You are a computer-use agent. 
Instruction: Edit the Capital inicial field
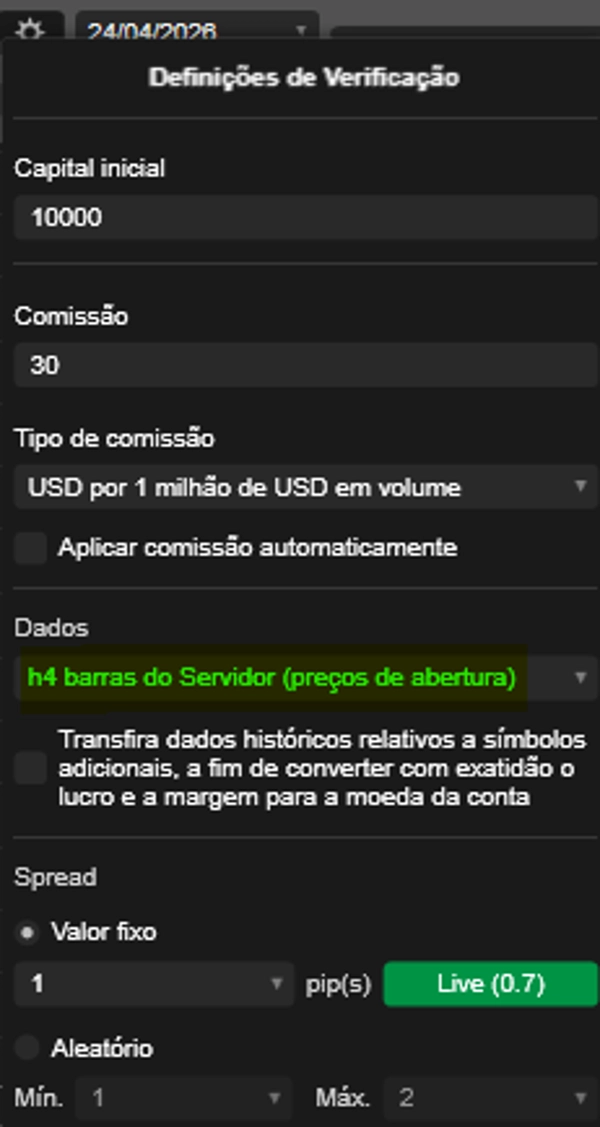pyautogui.click(x=305, y=217)
